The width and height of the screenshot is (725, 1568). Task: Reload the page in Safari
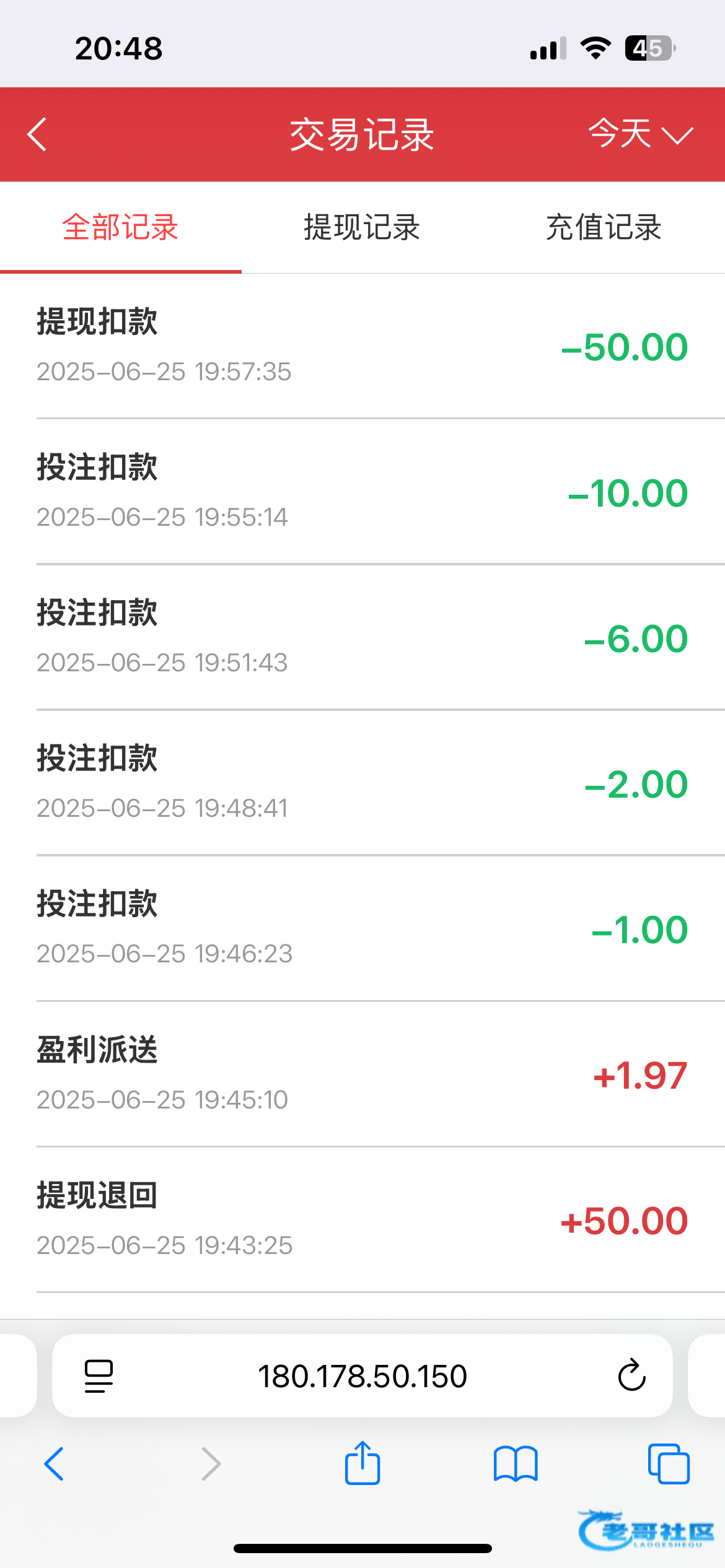pyautogui.click(x=631, y=1375)
